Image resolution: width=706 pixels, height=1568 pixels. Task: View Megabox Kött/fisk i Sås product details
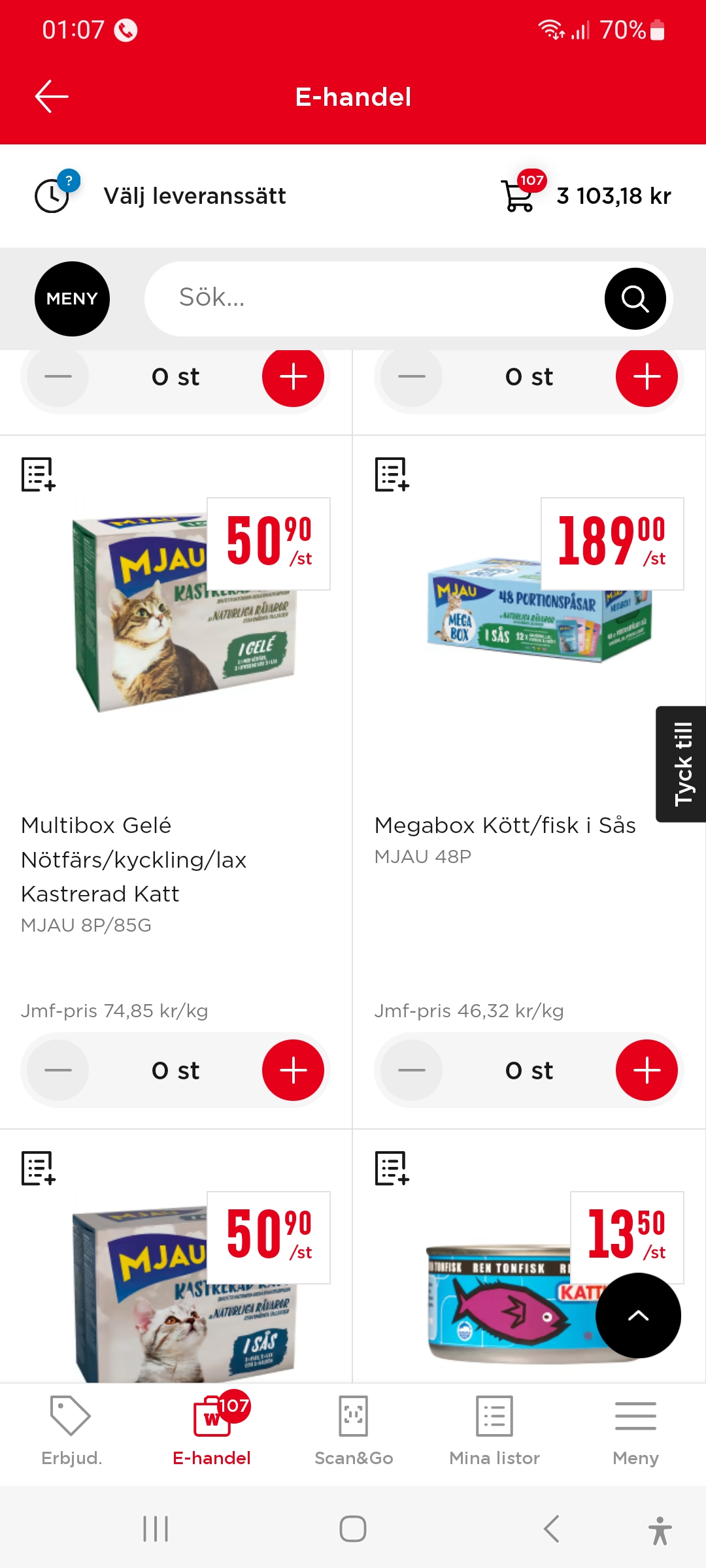click(x=505, y=826)
